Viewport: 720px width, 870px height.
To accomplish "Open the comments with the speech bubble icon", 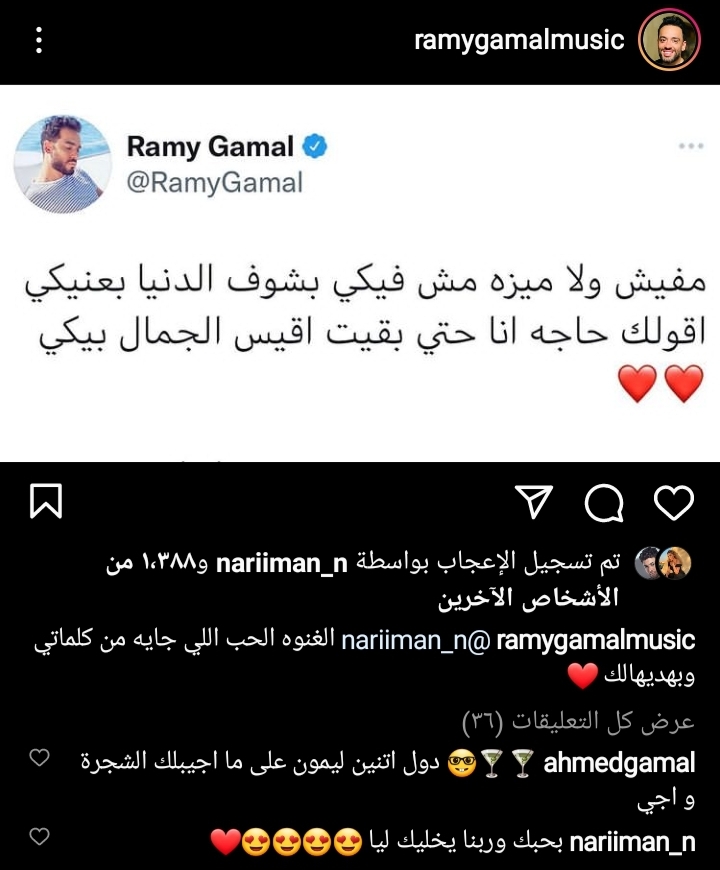I will pyautogui.click(x=604, y=502).
